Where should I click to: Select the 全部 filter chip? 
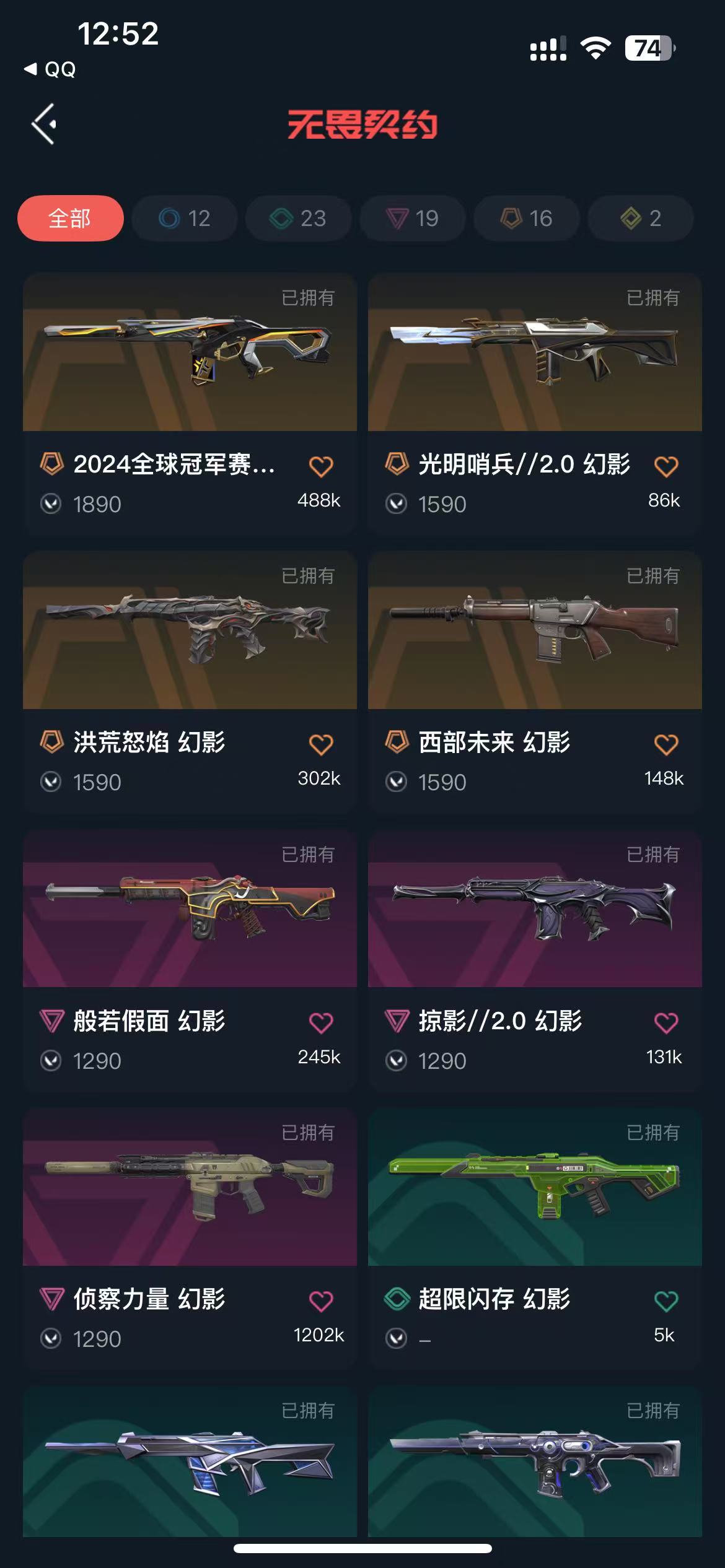[70, 218]
